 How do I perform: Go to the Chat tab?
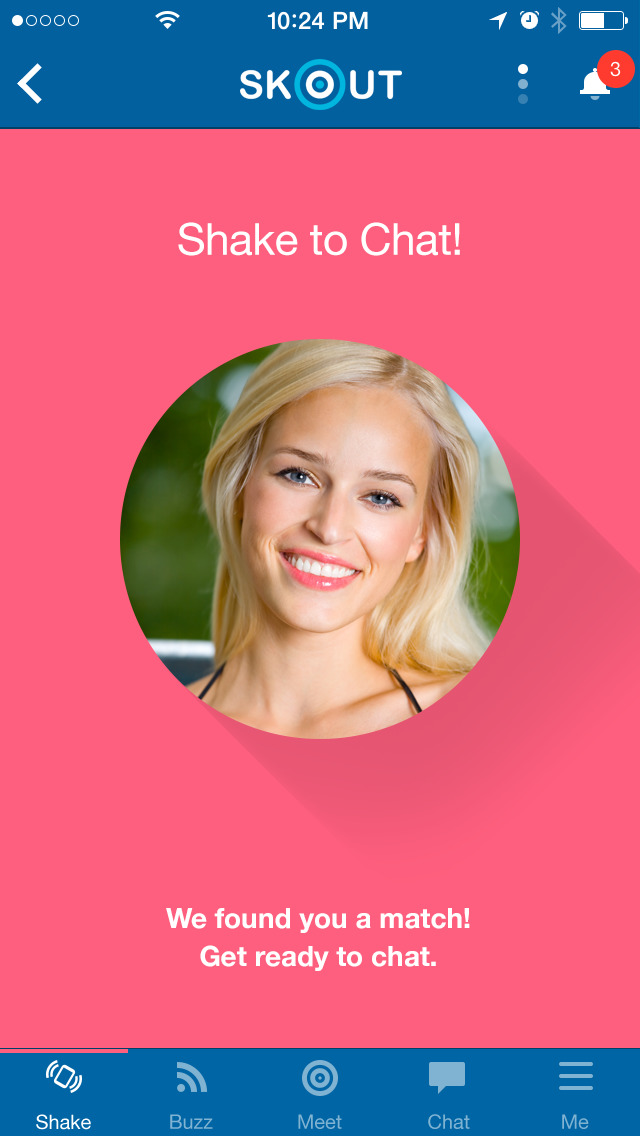(x=448, y=1094)
